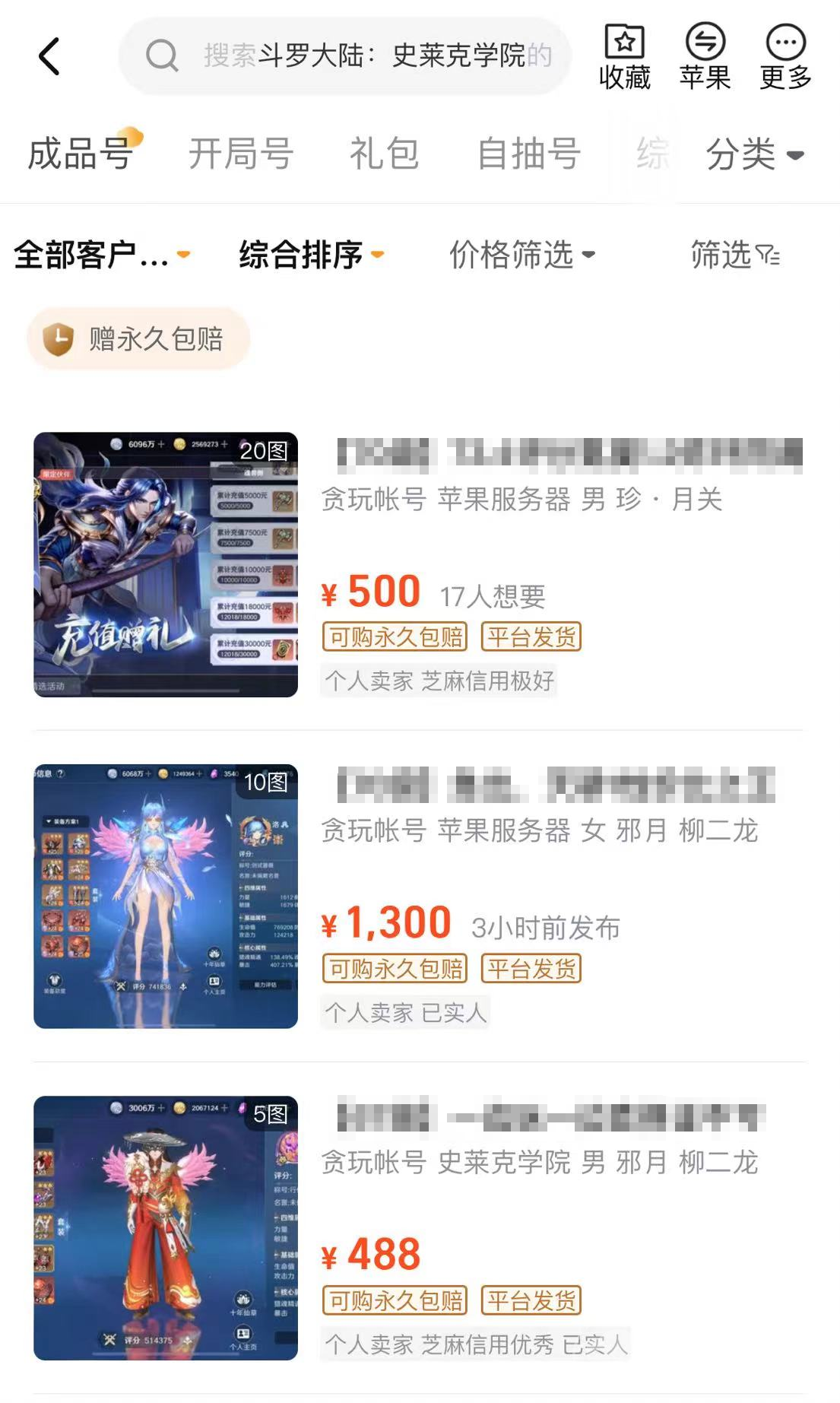The image size is (840, 1403).
Task: Open the 筛选 filter panel
Action: tap(735, 255)
